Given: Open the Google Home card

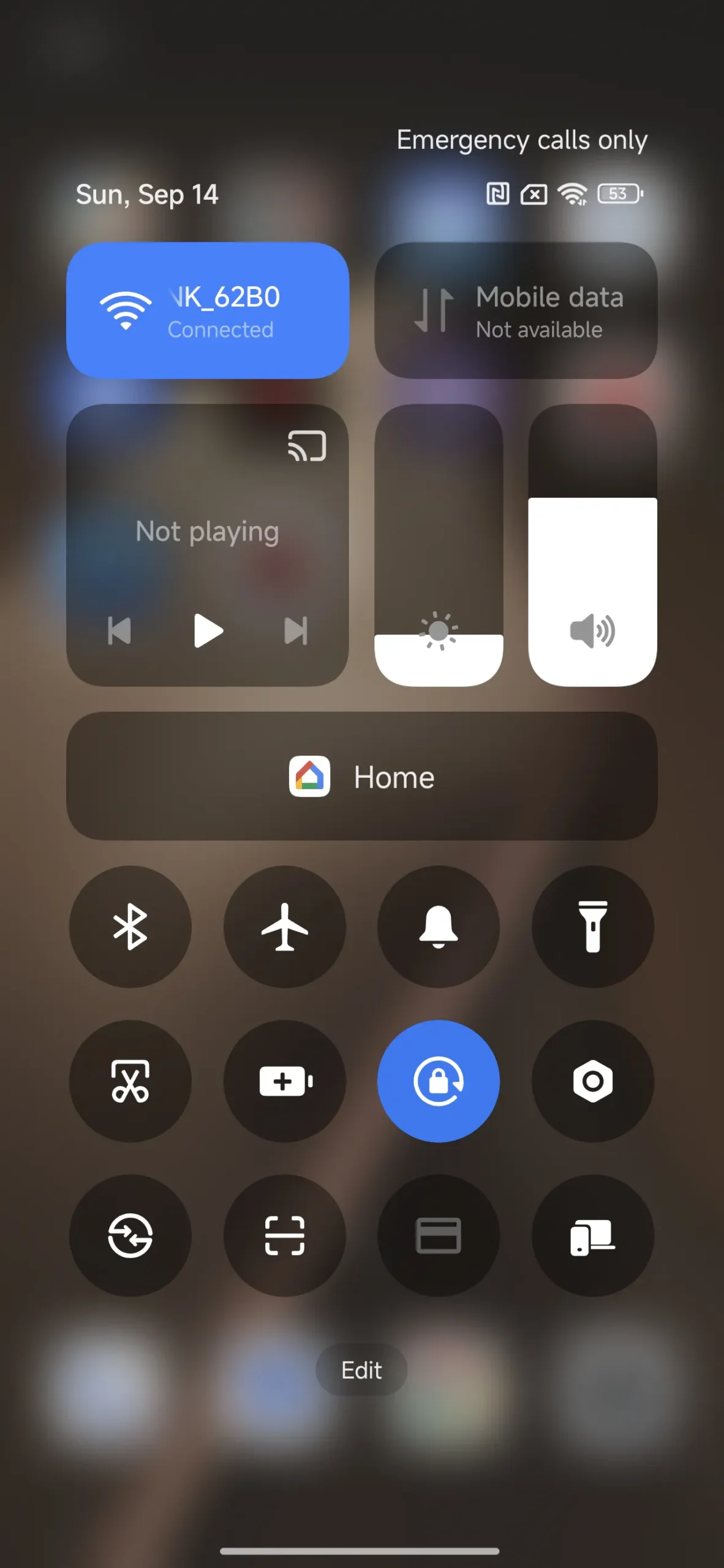Looking at the screenshot, I should click(362, 776).
